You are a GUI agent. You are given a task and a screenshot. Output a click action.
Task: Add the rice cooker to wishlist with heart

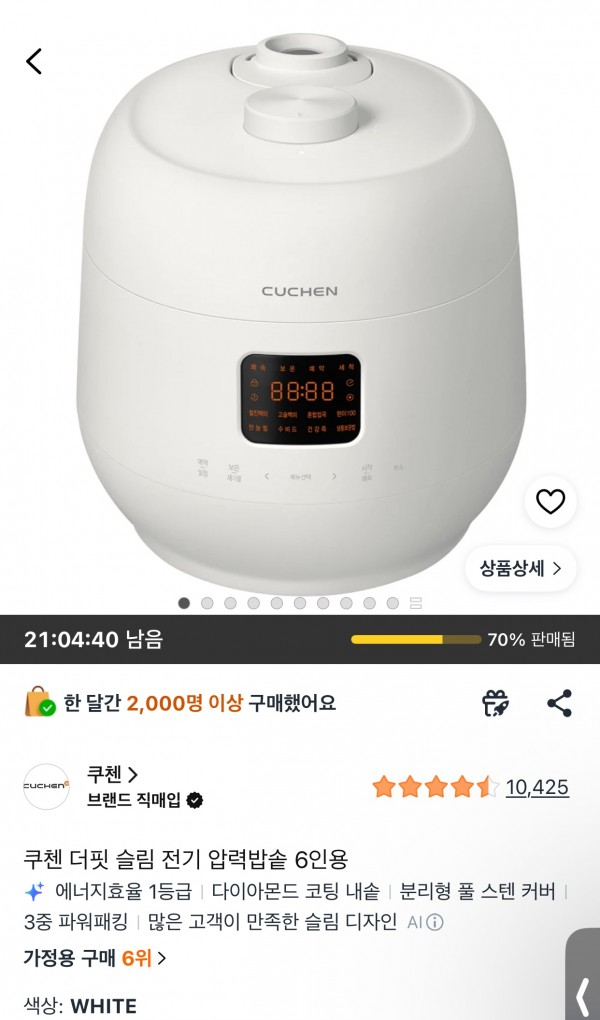click(551, 502)
